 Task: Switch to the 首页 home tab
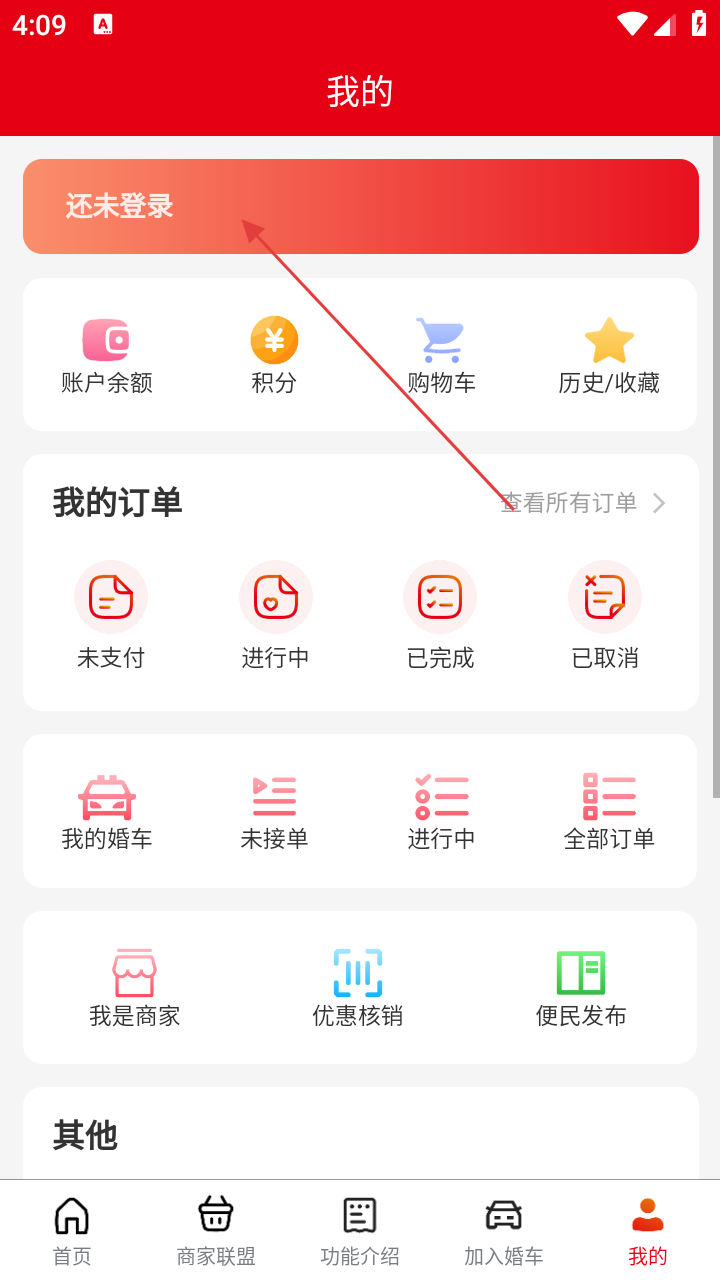[x=72, y=1230]
